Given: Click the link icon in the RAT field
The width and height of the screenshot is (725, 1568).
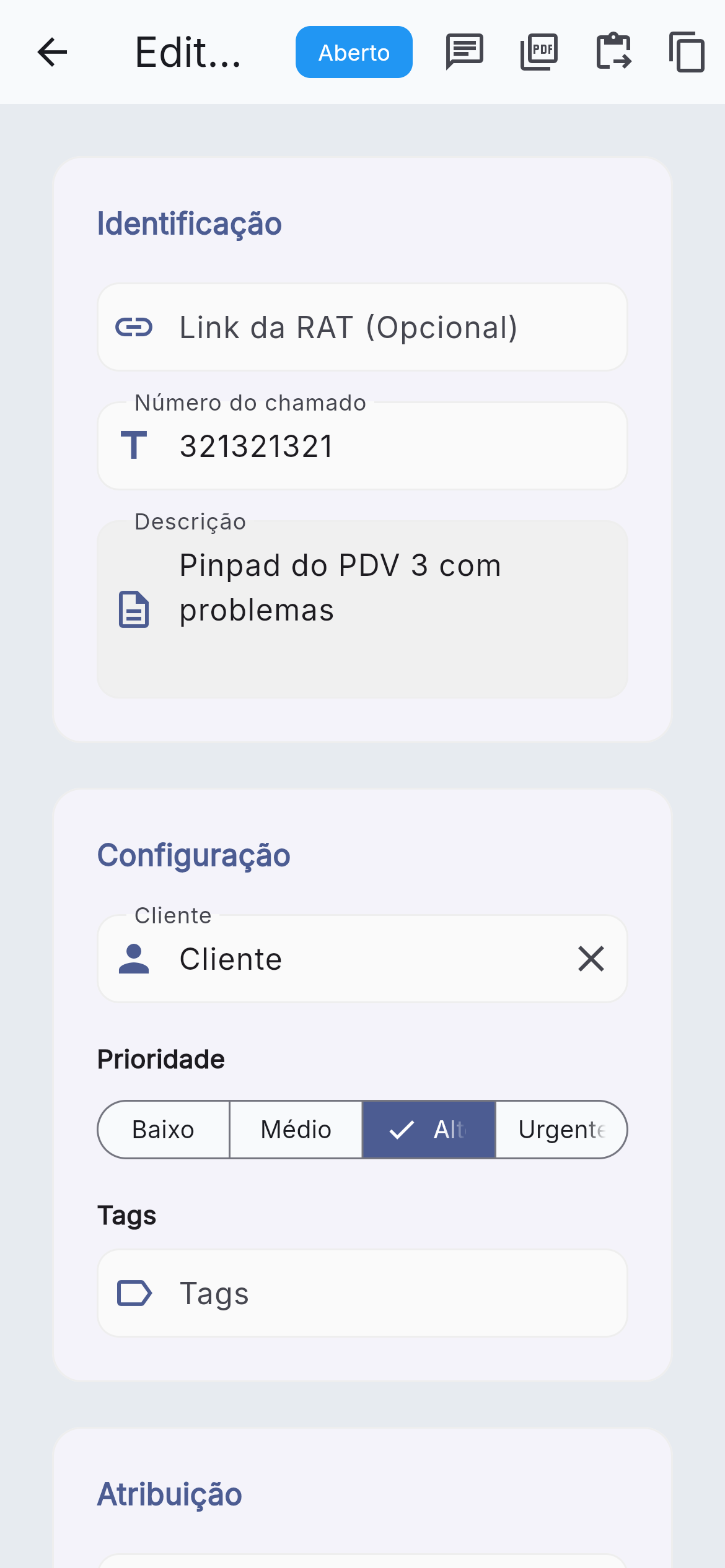Looking at the screenshot, I should [134, 327].
